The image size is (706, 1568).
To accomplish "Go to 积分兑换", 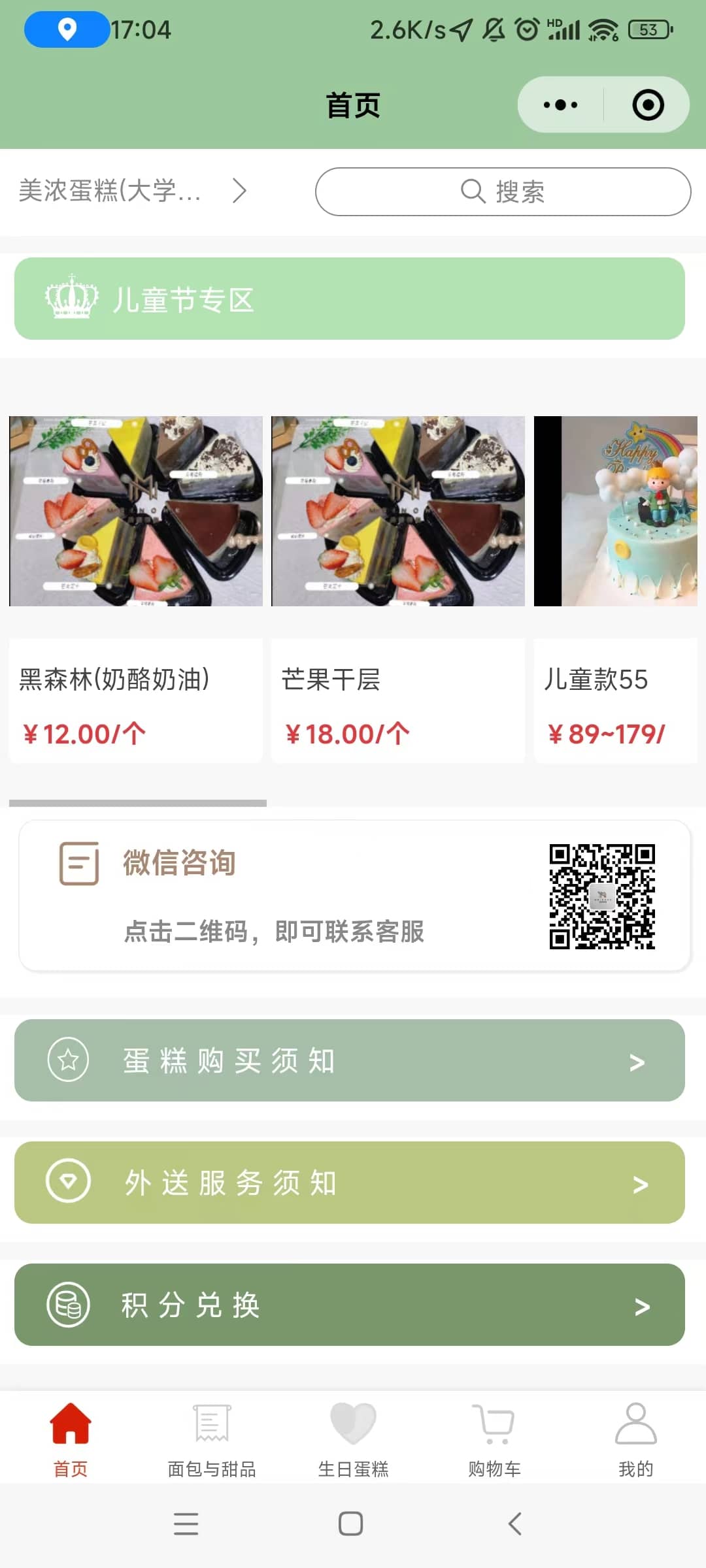I will click(350, 1305).
